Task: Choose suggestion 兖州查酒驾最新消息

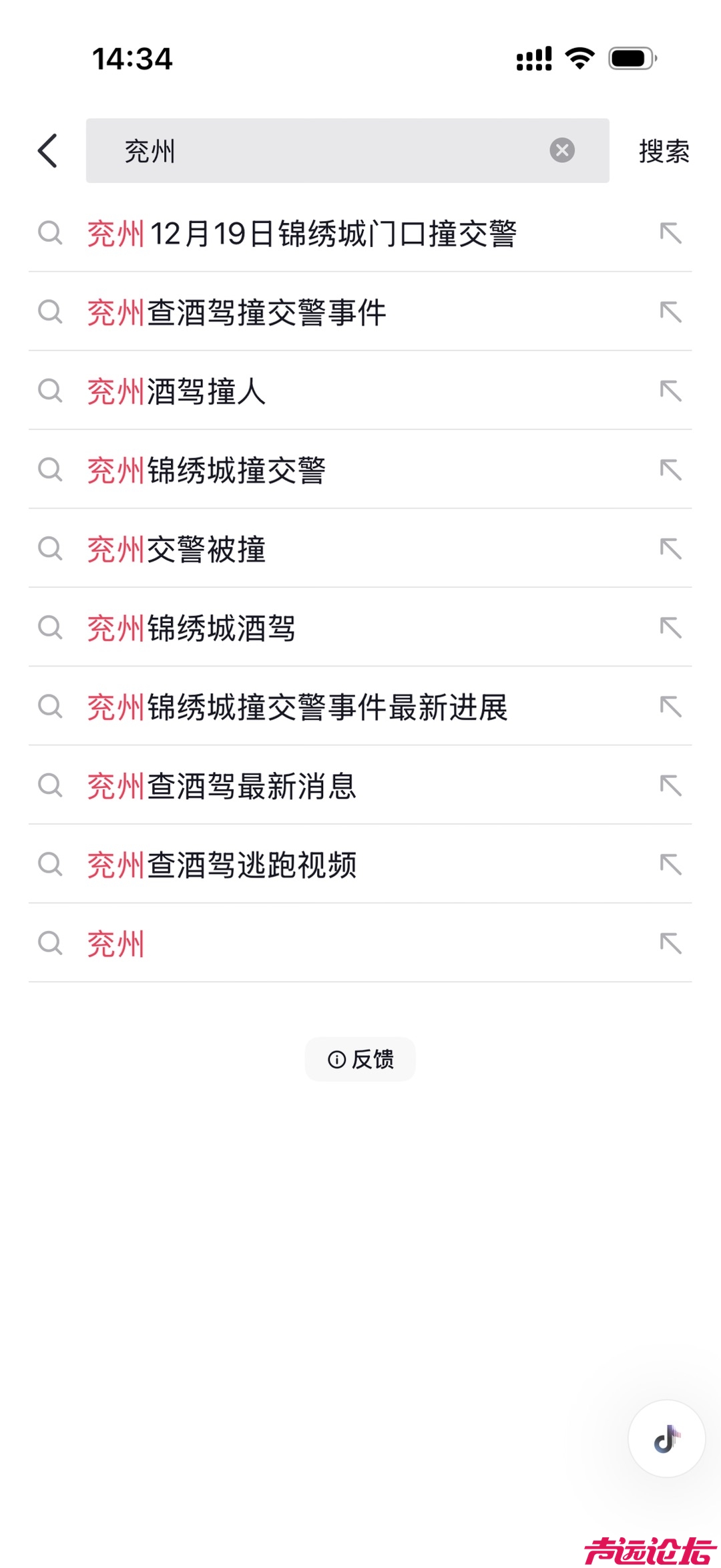Action: pyautogui.click(x=222, y=786)
